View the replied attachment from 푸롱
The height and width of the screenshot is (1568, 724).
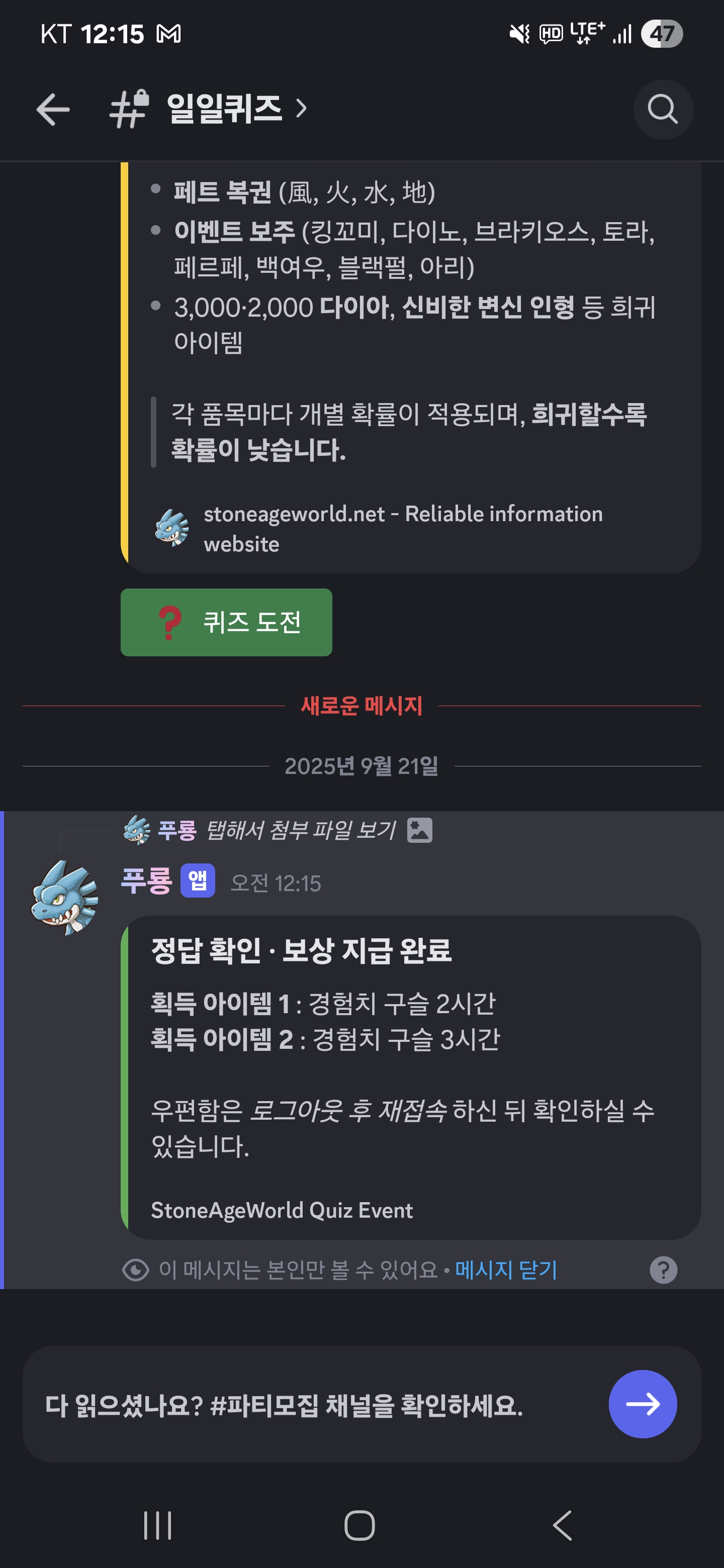point(301,830)
